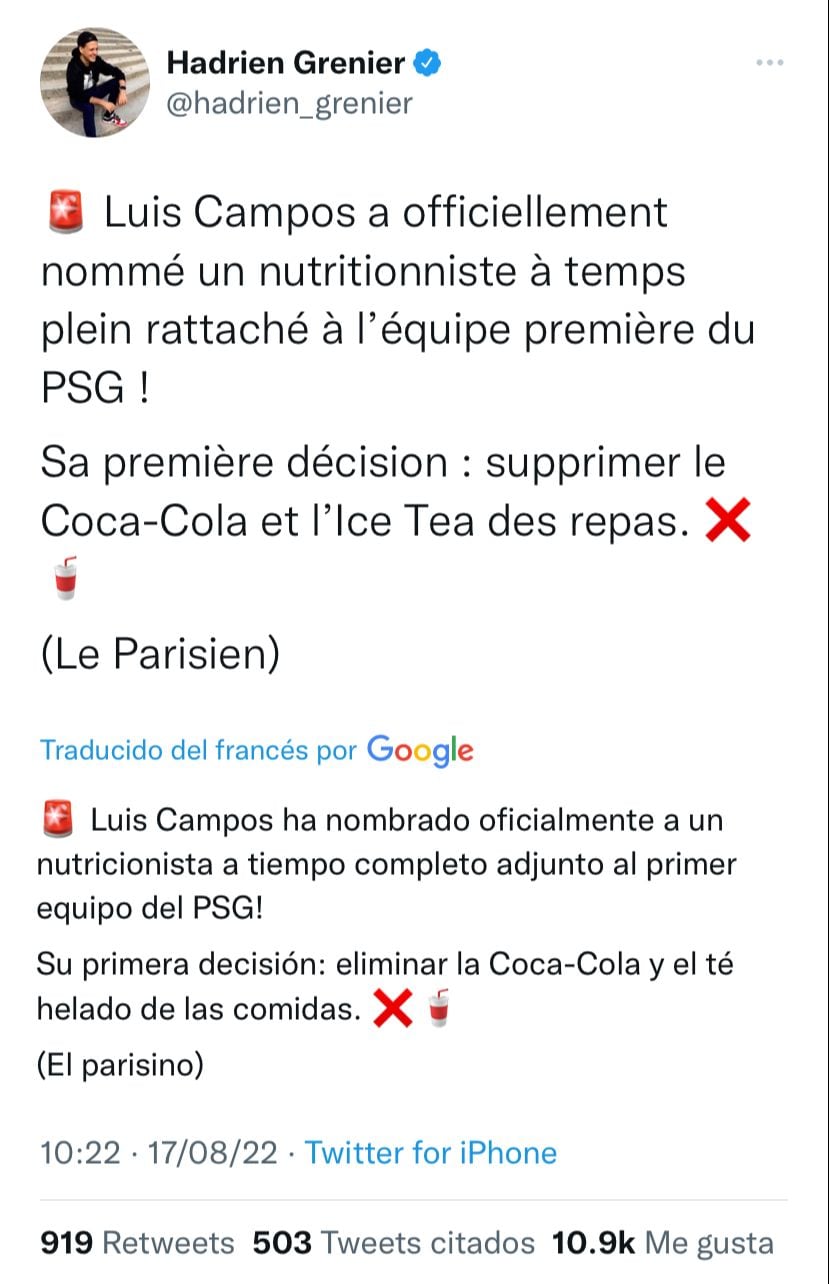See the 10.9k Me gusta list
The height and width of the screenshot is (1284, 829).
coord(662,1243)
